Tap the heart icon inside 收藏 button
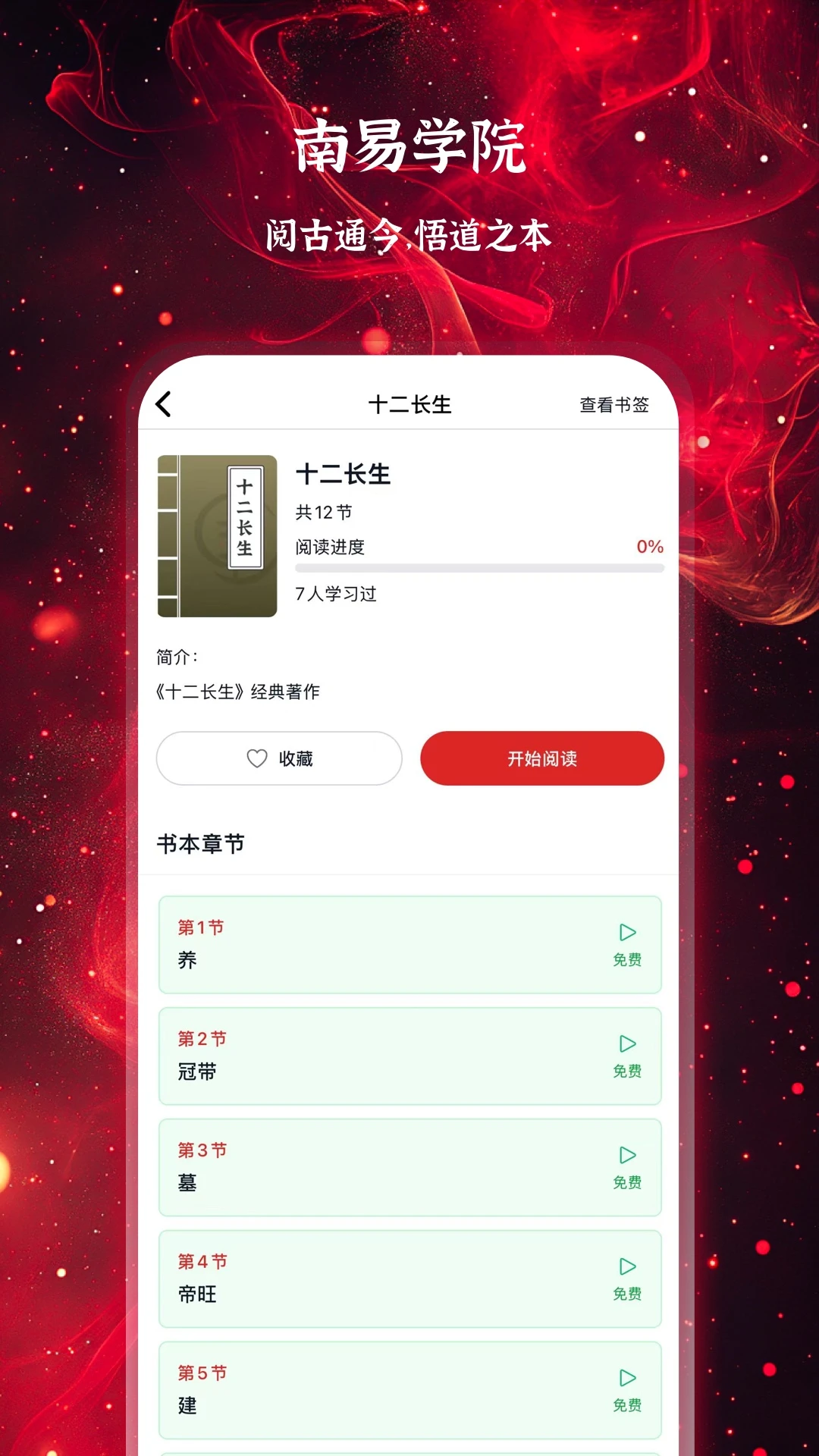The width and height of the screenshot is (819, 1456). (x=256, y=758)
